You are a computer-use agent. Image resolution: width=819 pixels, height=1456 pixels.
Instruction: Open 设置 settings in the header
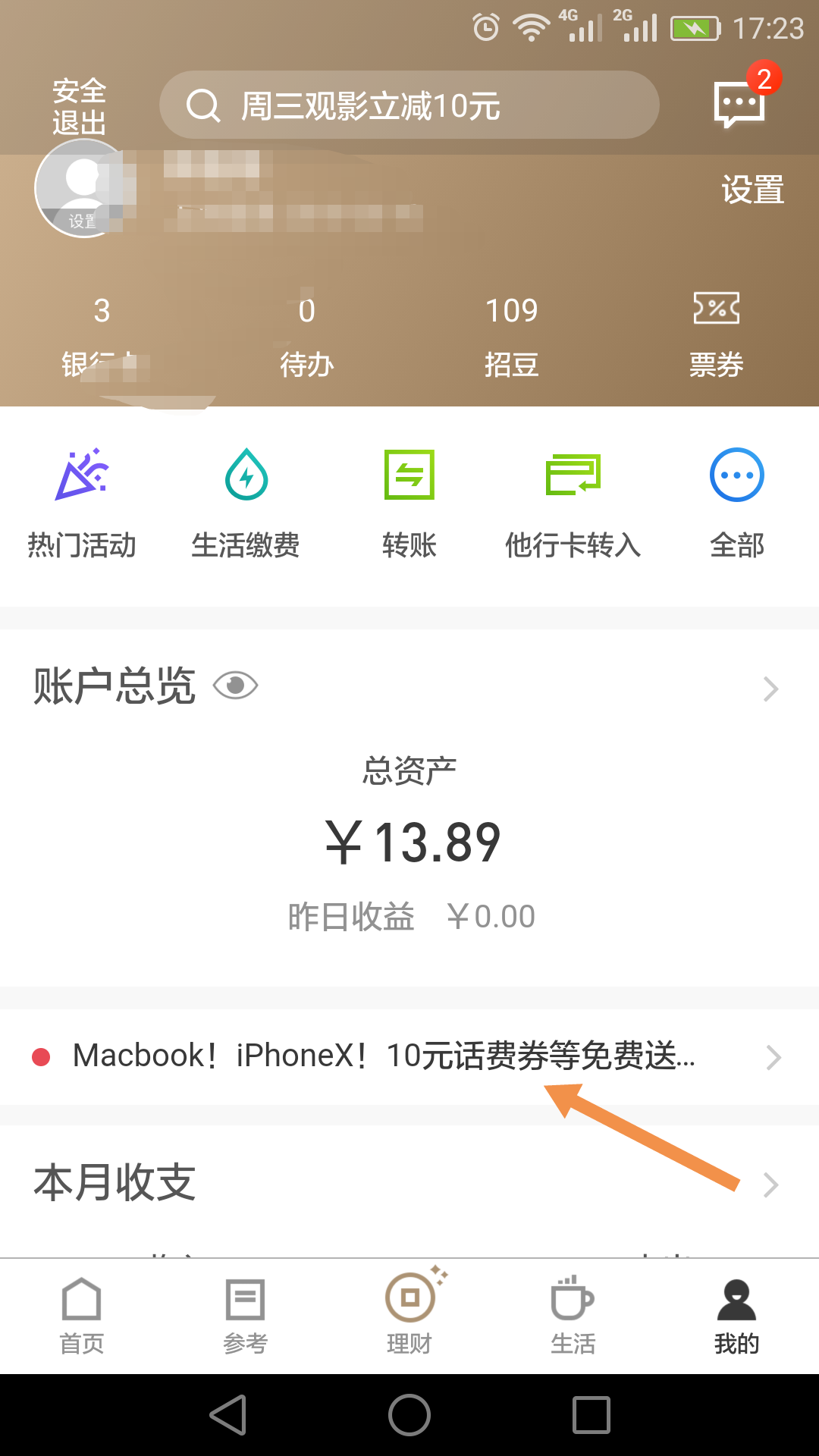(752, 190)
